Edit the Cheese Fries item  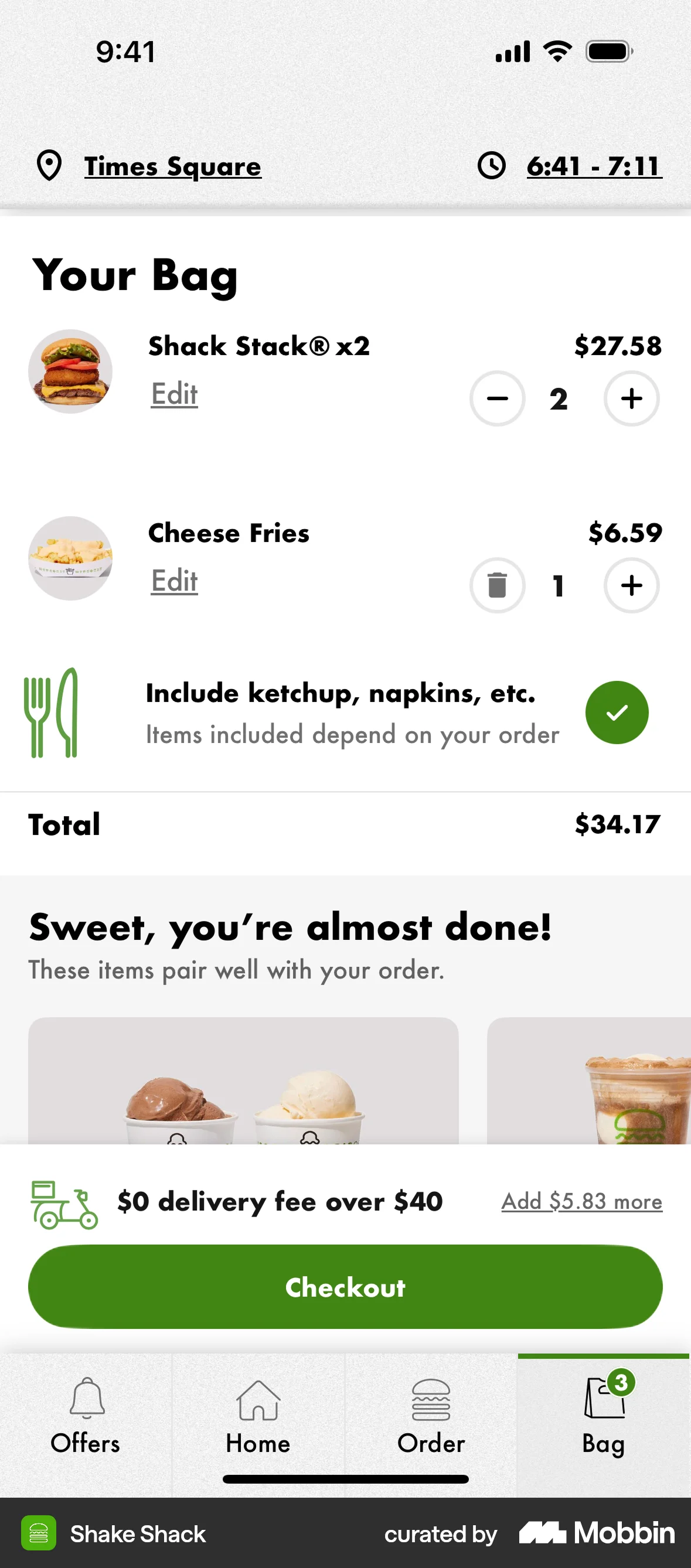coord(173,581)
